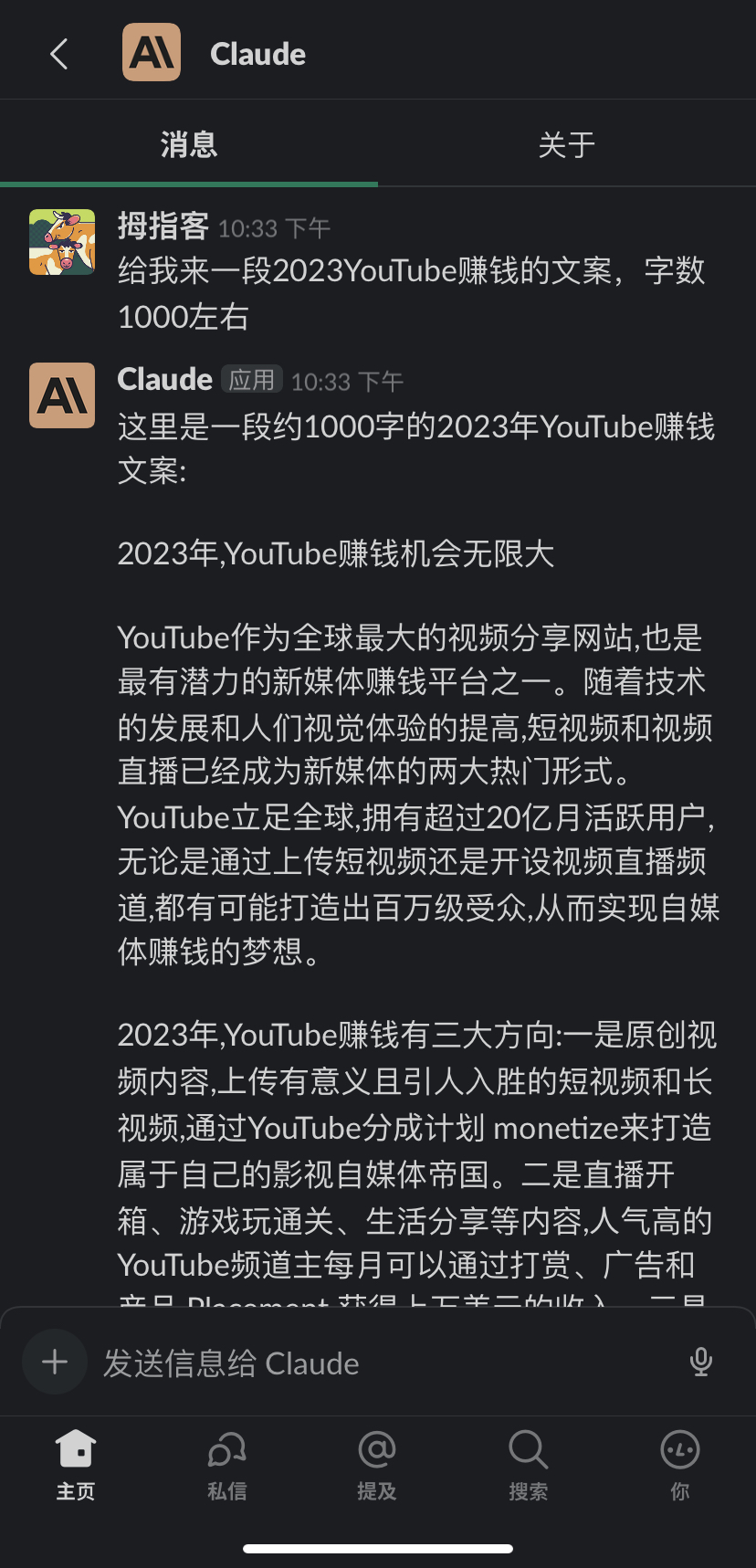The height and width of the screenshot is (1568, 756).
Task: Go back using the top-left arrow
Action: click(59, 54)
